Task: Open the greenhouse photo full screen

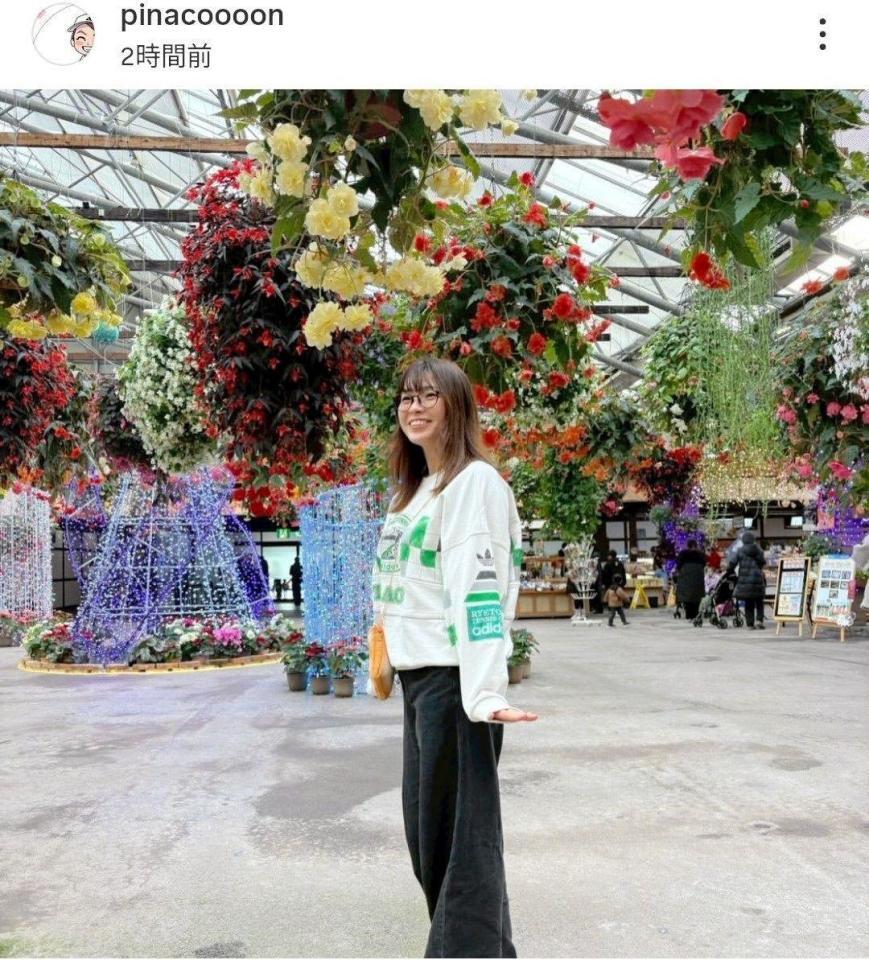Action: click(x=435, y=520)
